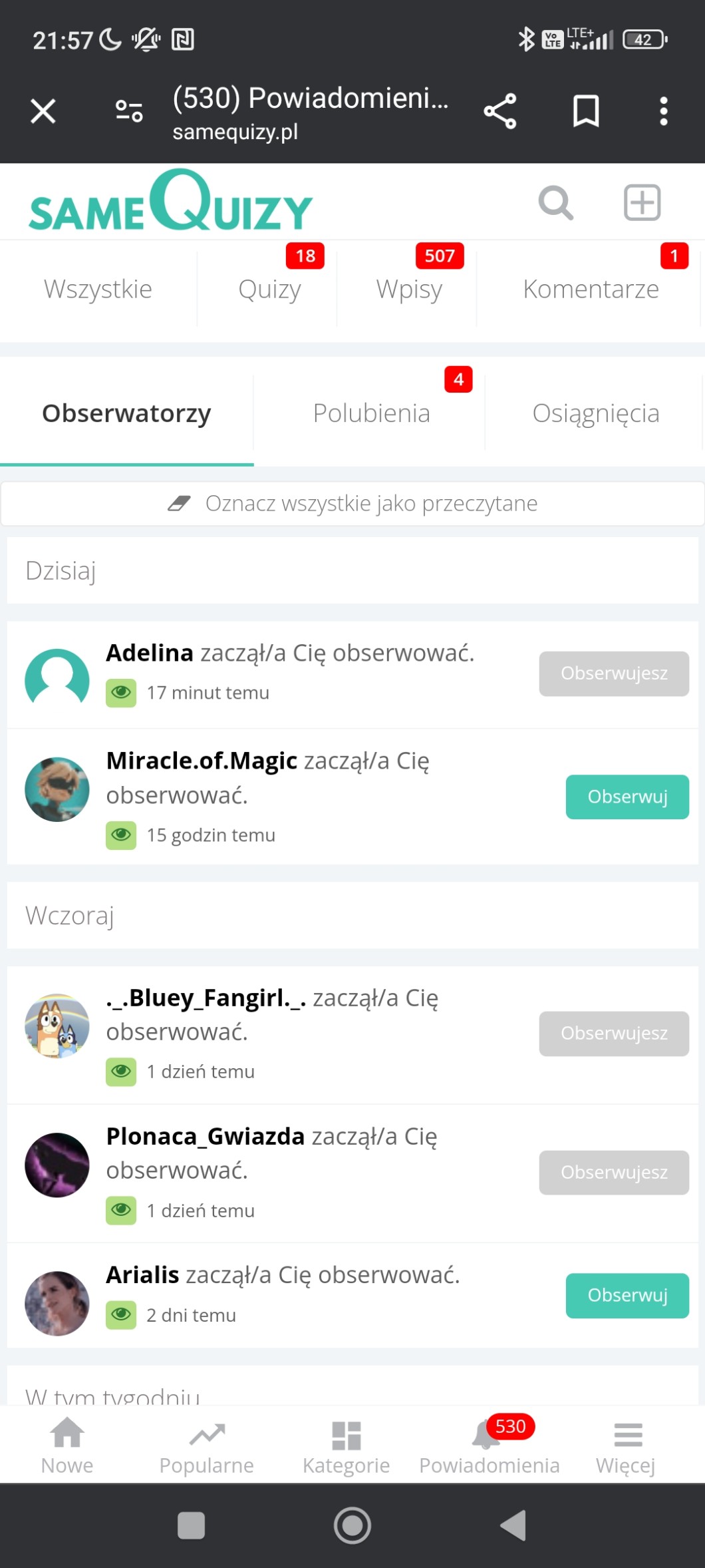Switch to the Quizy tab

(269, 289)
